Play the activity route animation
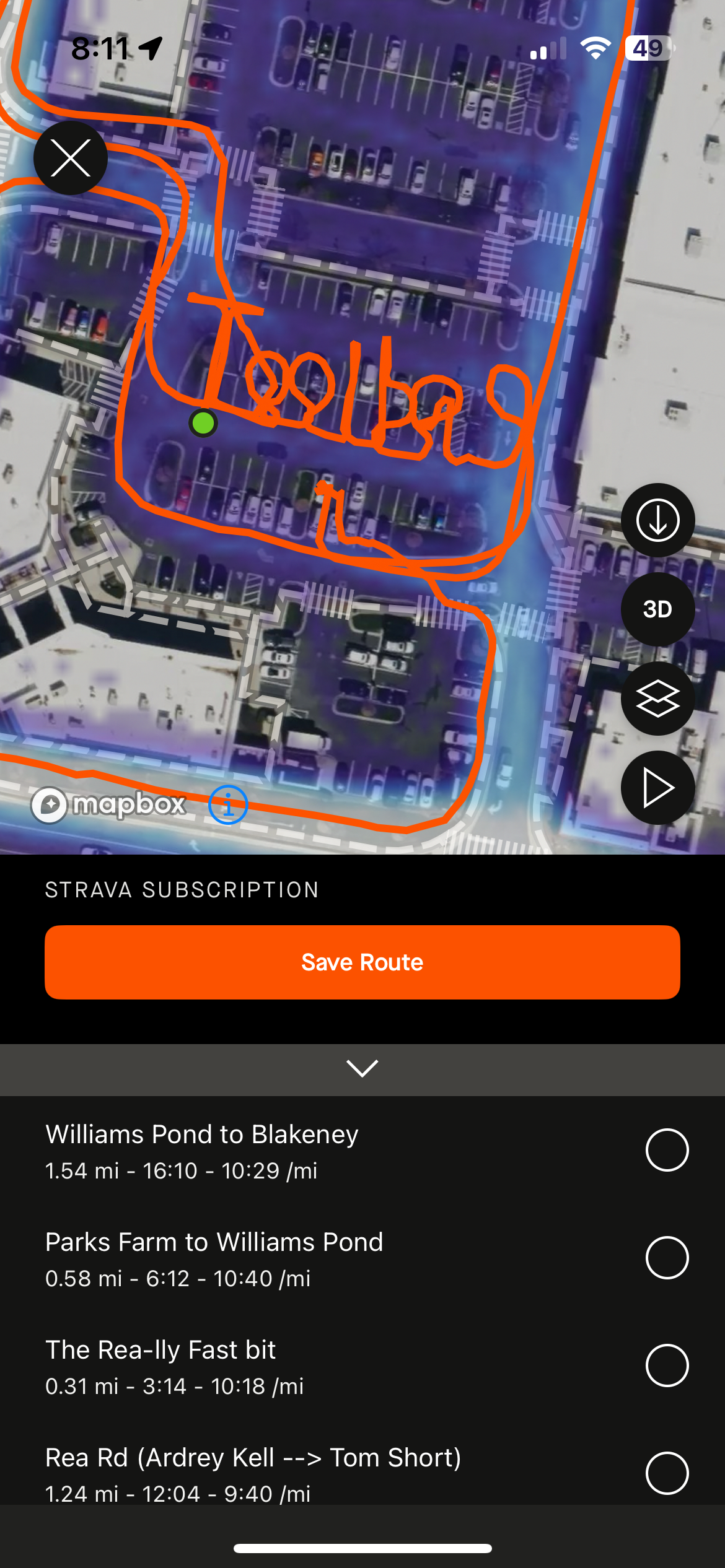 pos(657,788)
